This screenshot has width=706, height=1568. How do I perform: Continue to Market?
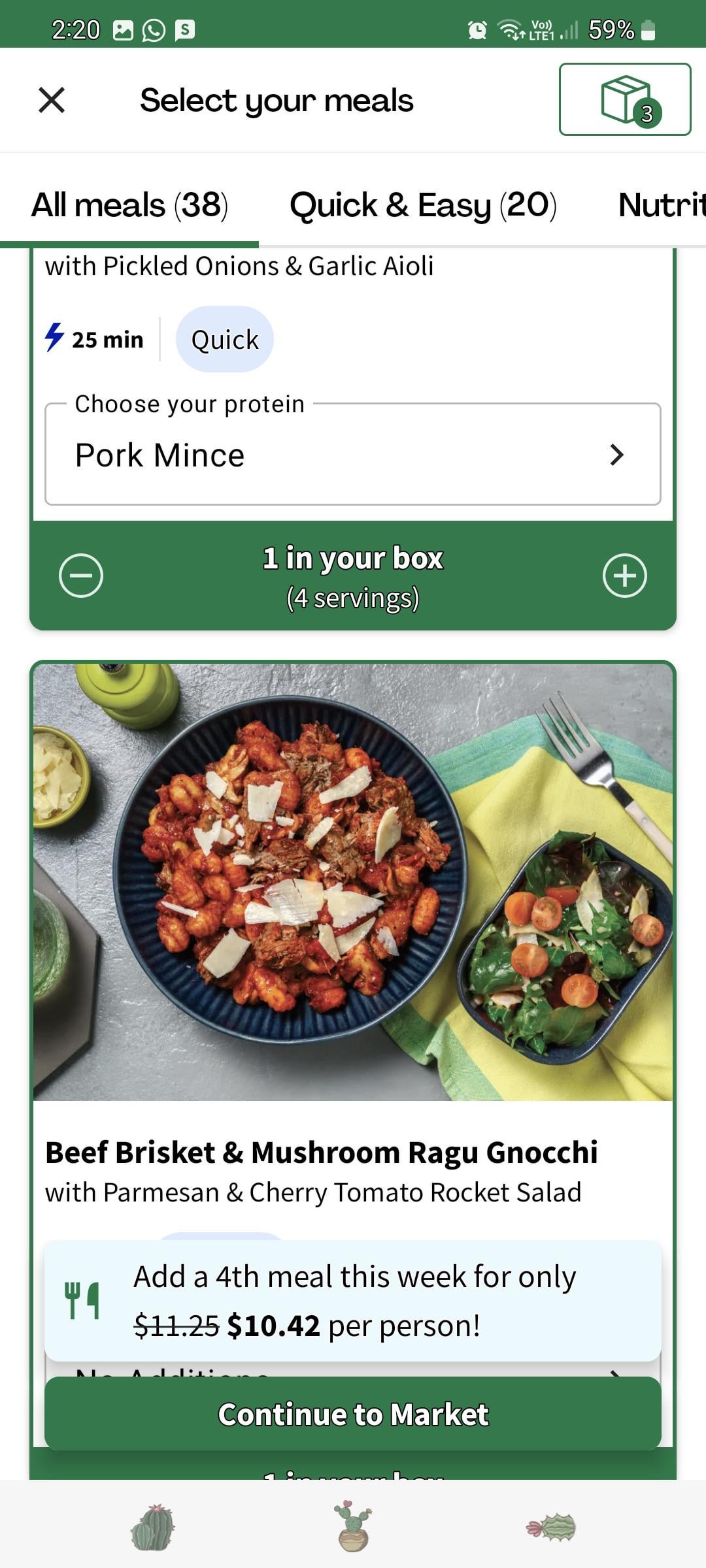click(353, 1414)
